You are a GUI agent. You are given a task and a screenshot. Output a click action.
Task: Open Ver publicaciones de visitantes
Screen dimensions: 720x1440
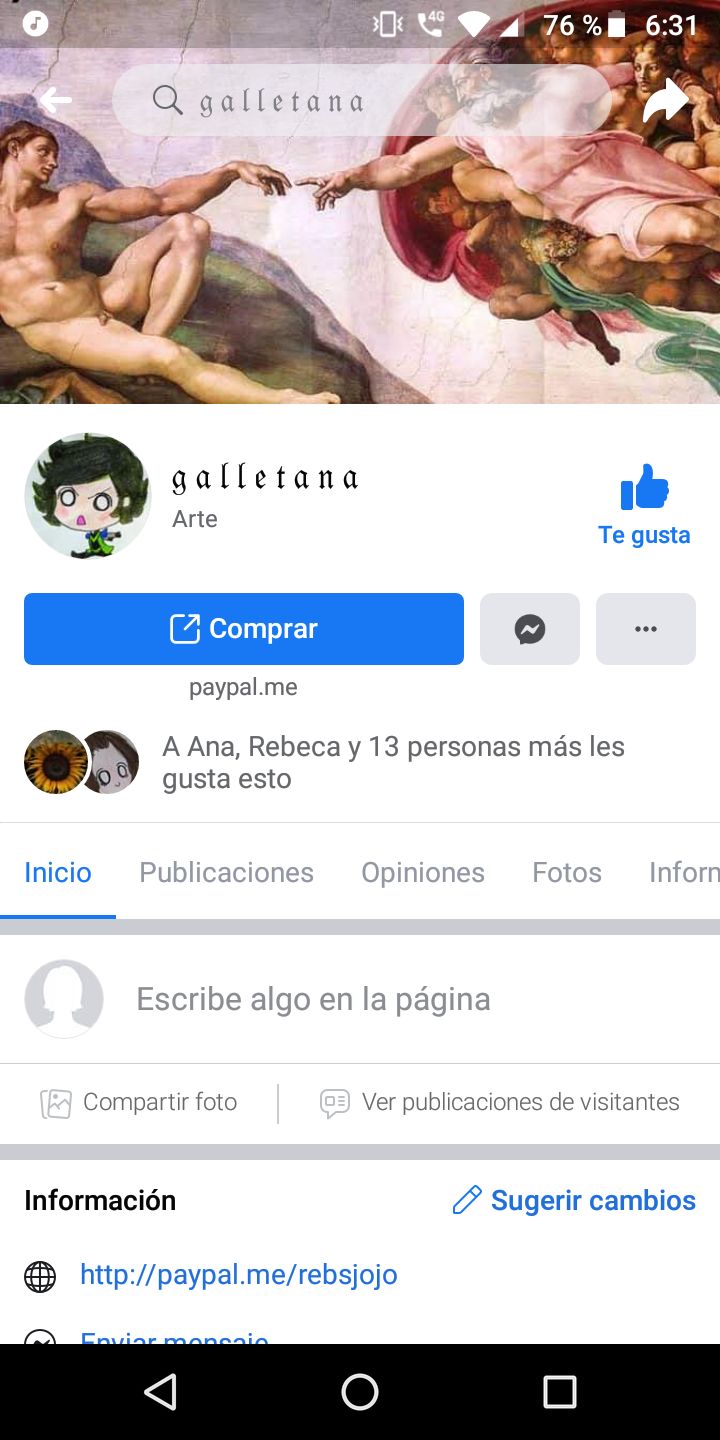click(x=500, y=1102)
